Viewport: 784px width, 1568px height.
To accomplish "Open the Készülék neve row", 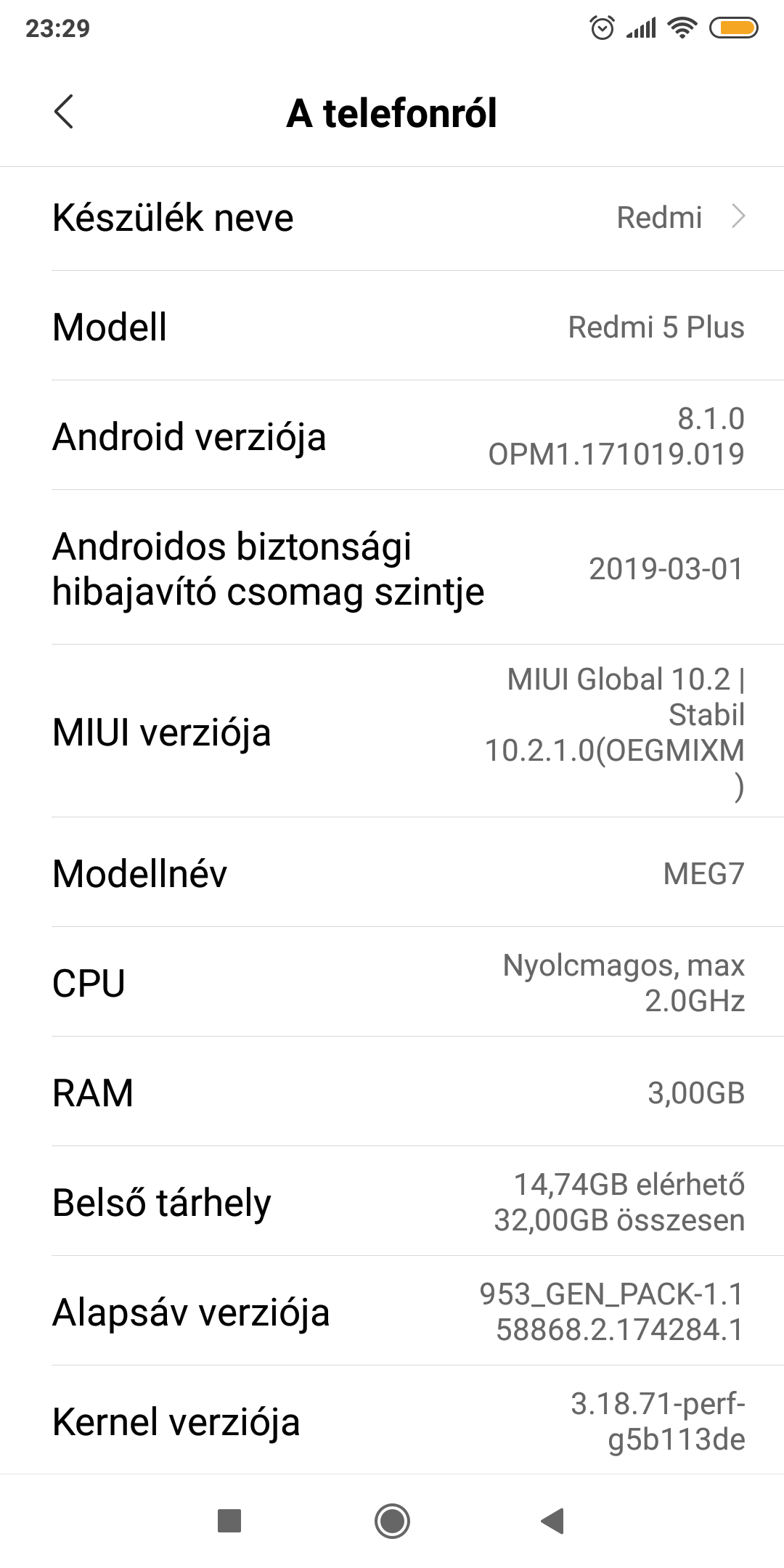I will [392, 218].
